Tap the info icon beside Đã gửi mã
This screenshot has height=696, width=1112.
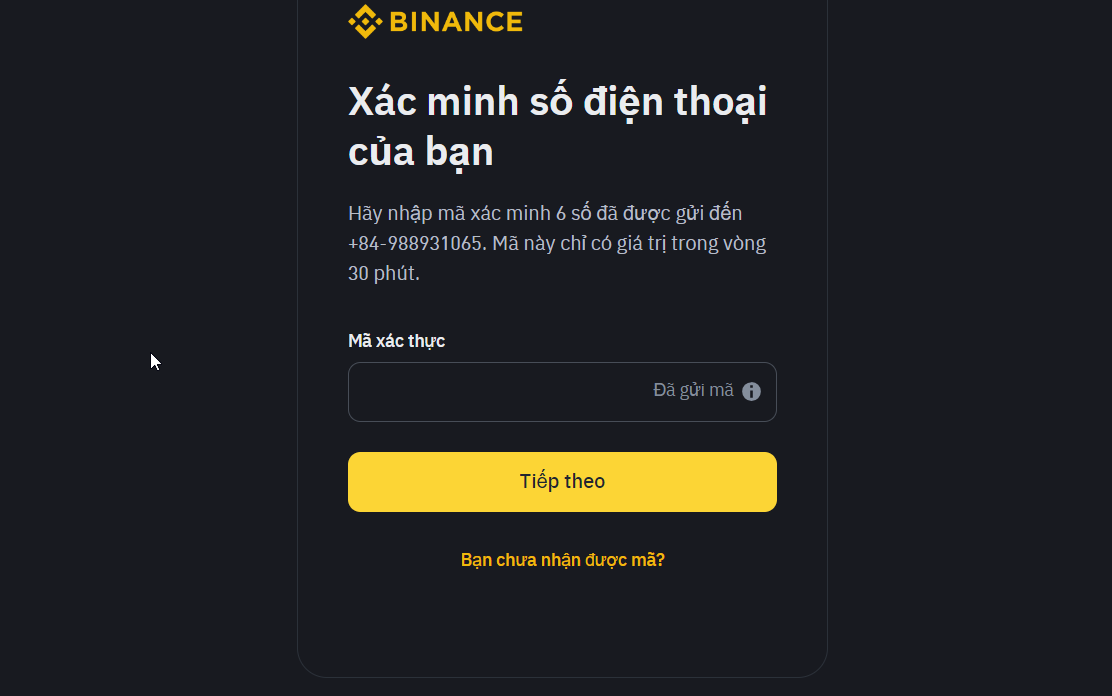click(x=751, y=392)
